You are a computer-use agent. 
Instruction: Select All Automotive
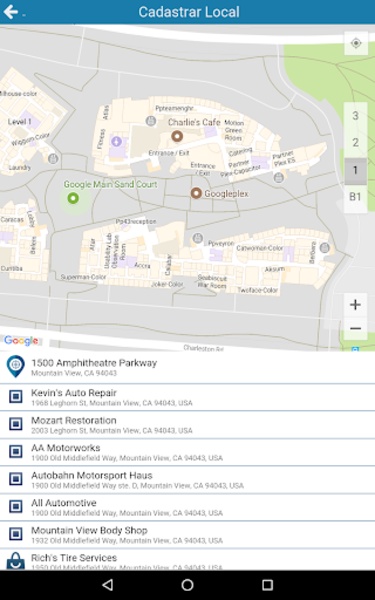tap(188, 507)
